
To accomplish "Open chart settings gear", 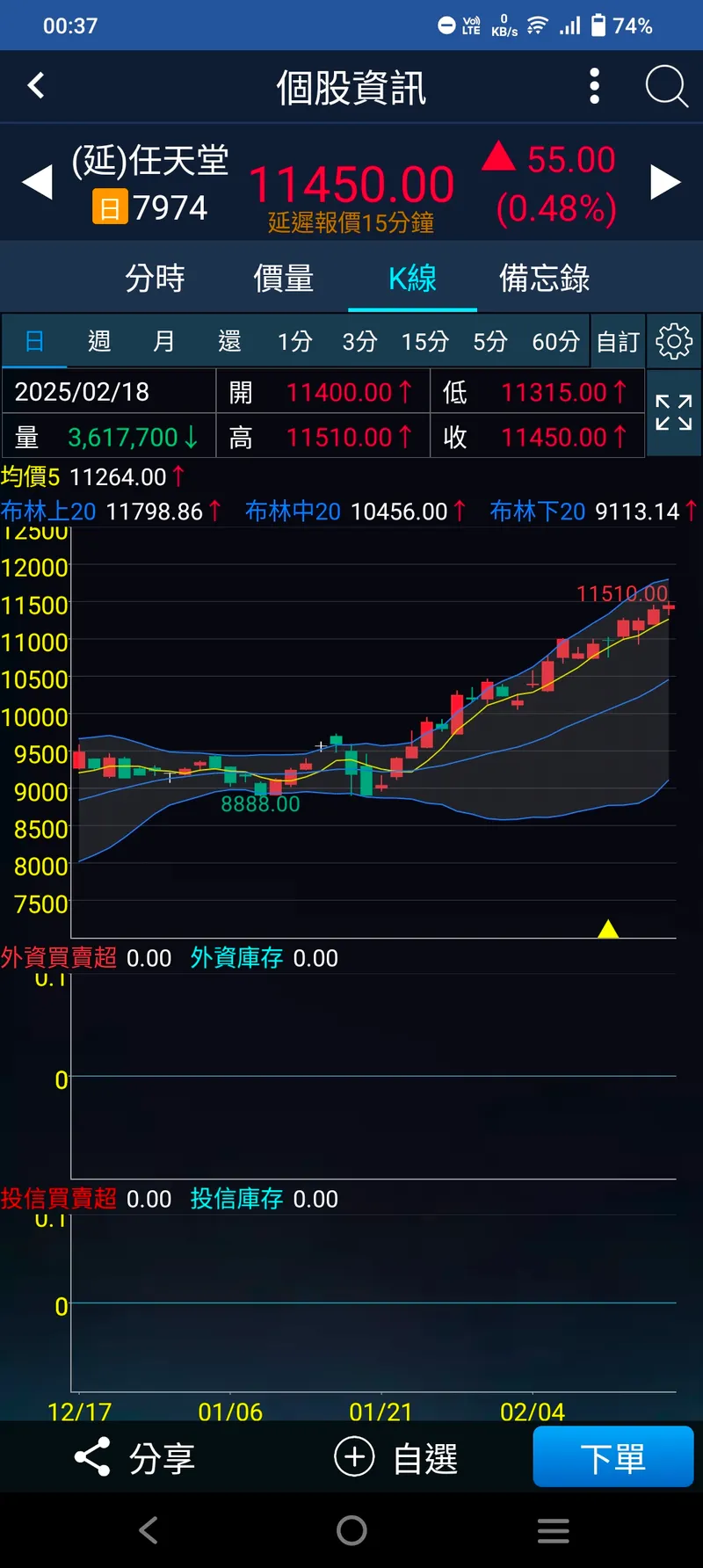I will click(x=674, y=341).
